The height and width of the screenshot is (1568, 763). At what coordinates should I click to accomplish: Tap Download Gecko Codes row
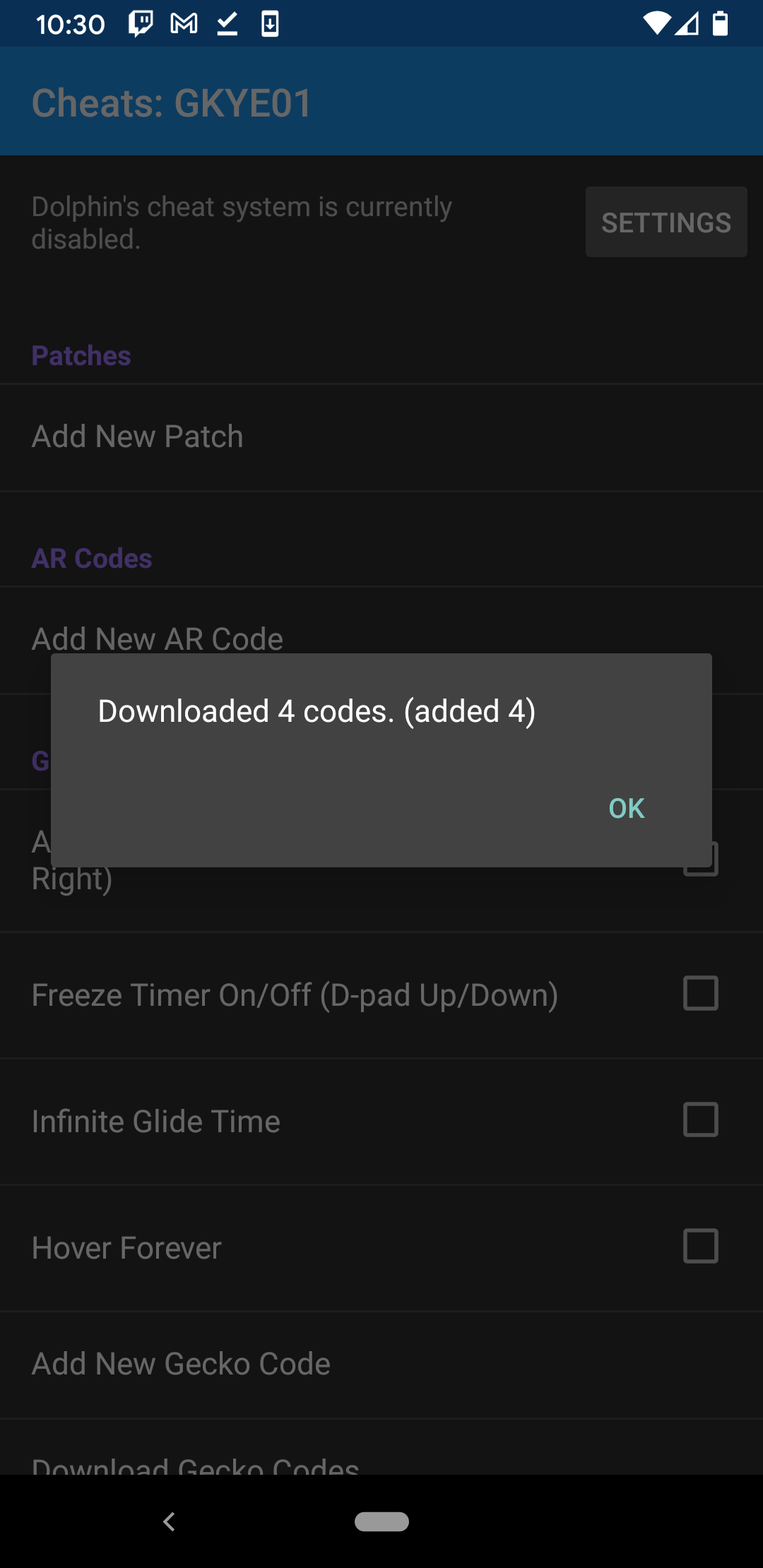pyautogui.click(x=381, y=1448)
